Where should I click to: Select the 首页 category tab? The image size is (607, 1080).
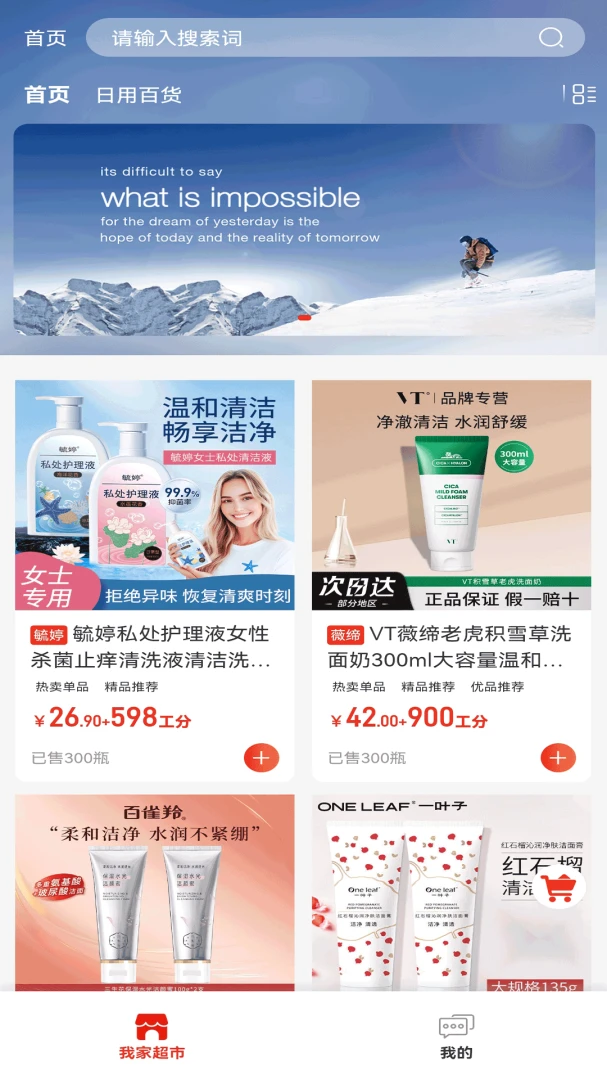[47, 94]
